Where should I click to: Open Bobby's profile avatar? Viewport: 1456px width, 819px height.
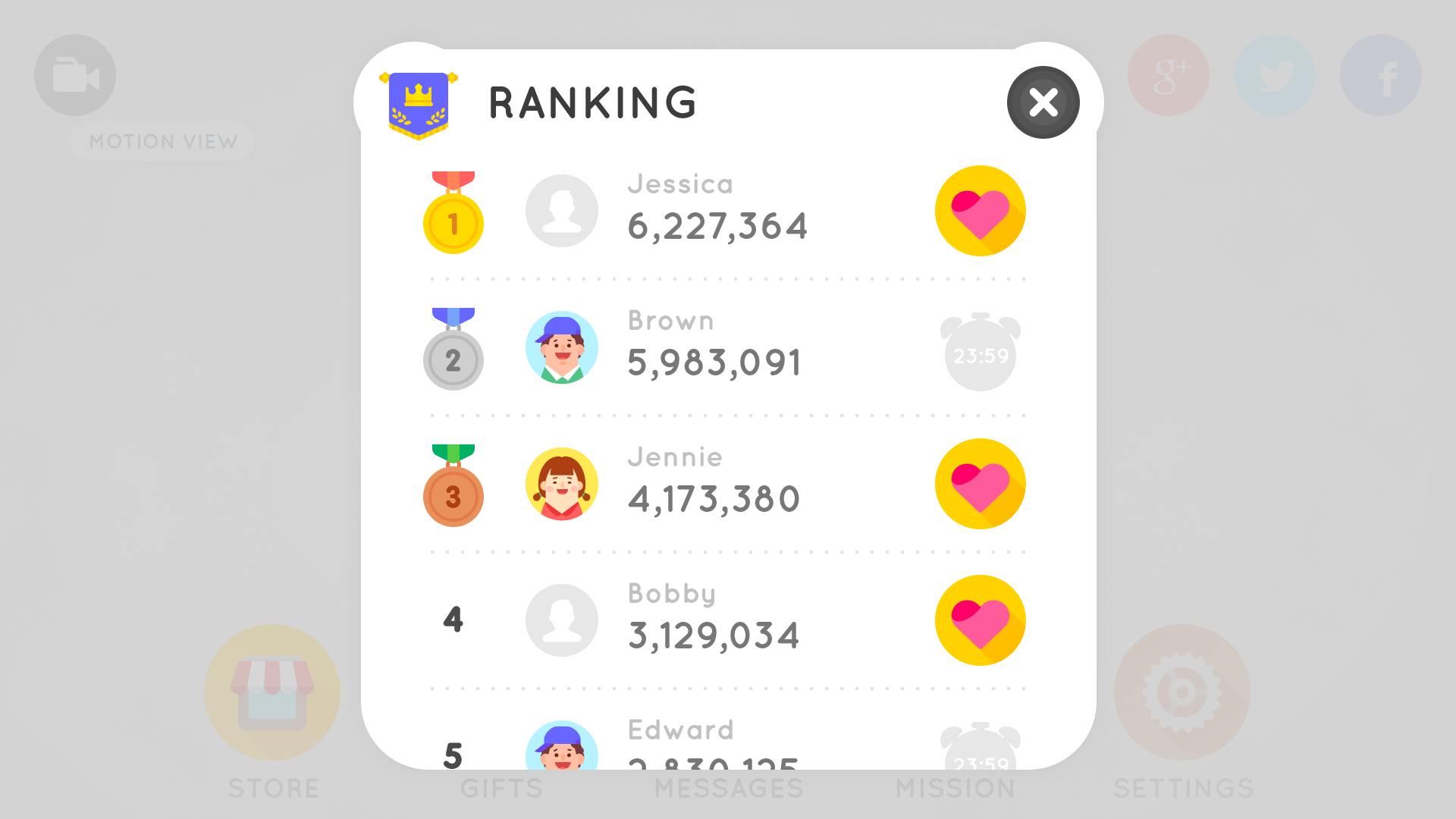pyautogui.click(x=561, y=620)
